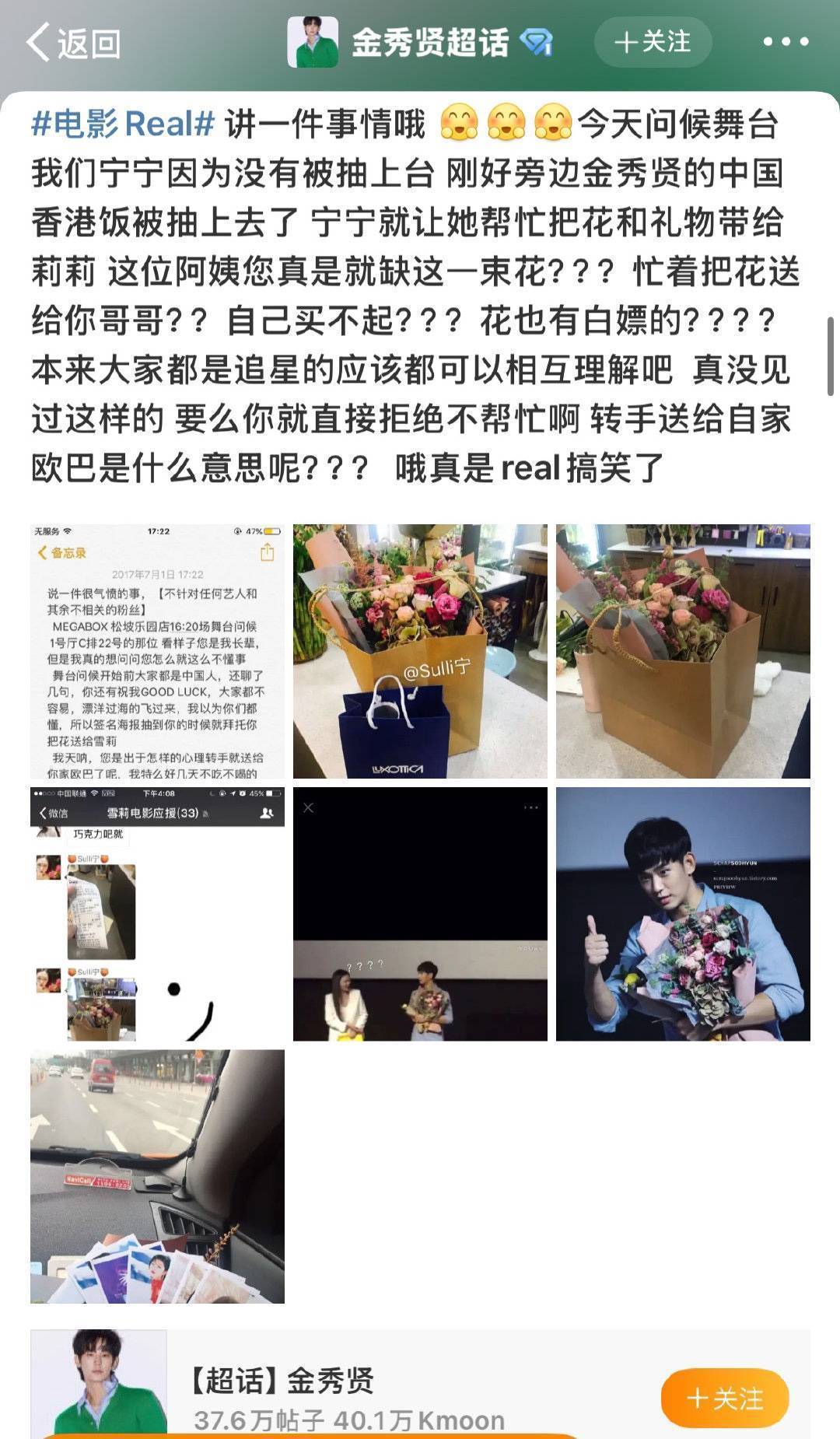Viewport: 840px width, 1439px height.
Task: Open the memo screenshot image
Action: click(157, 651)
